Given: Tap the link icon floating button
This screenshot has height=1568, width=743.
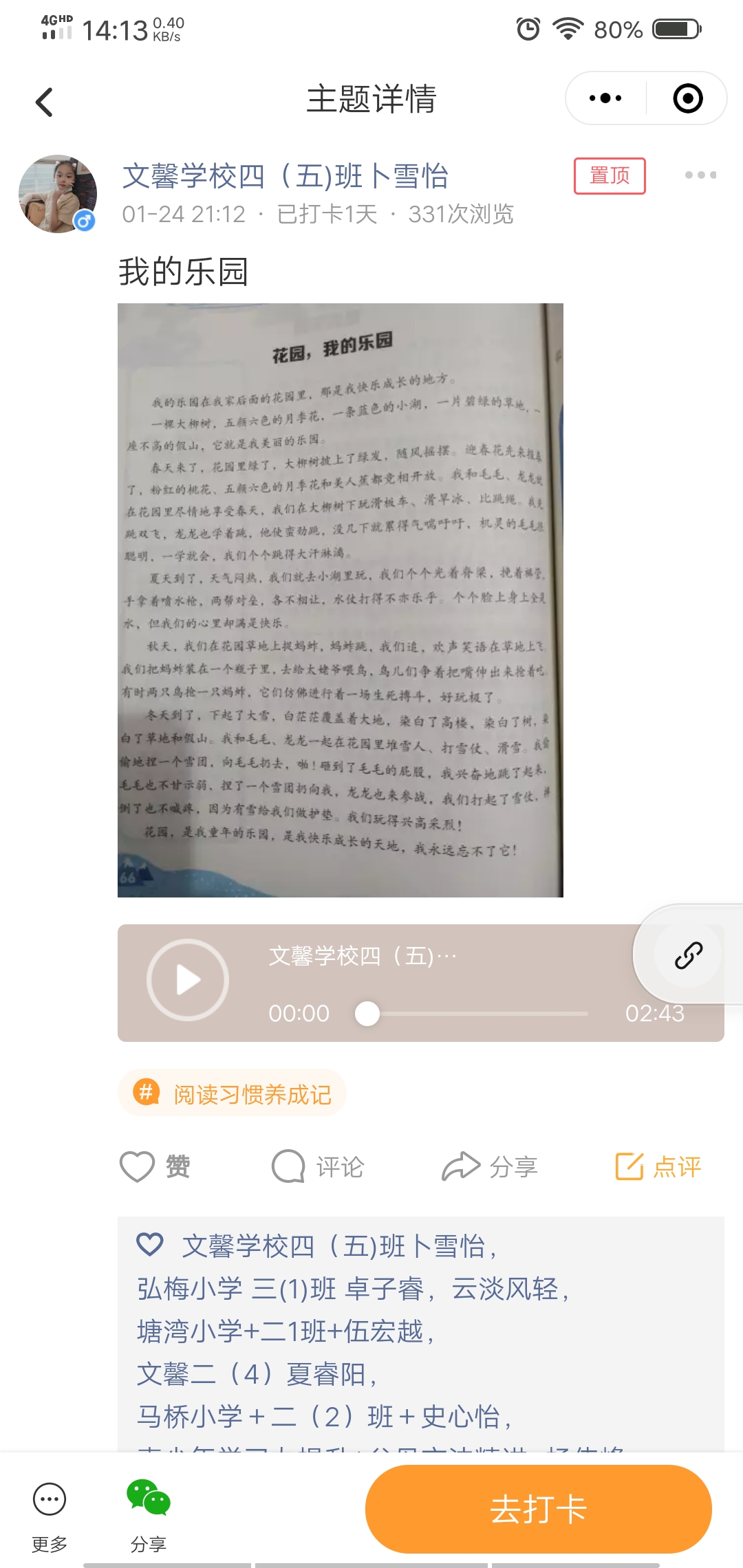Looking at the screenshot, I should pos(688,955).
